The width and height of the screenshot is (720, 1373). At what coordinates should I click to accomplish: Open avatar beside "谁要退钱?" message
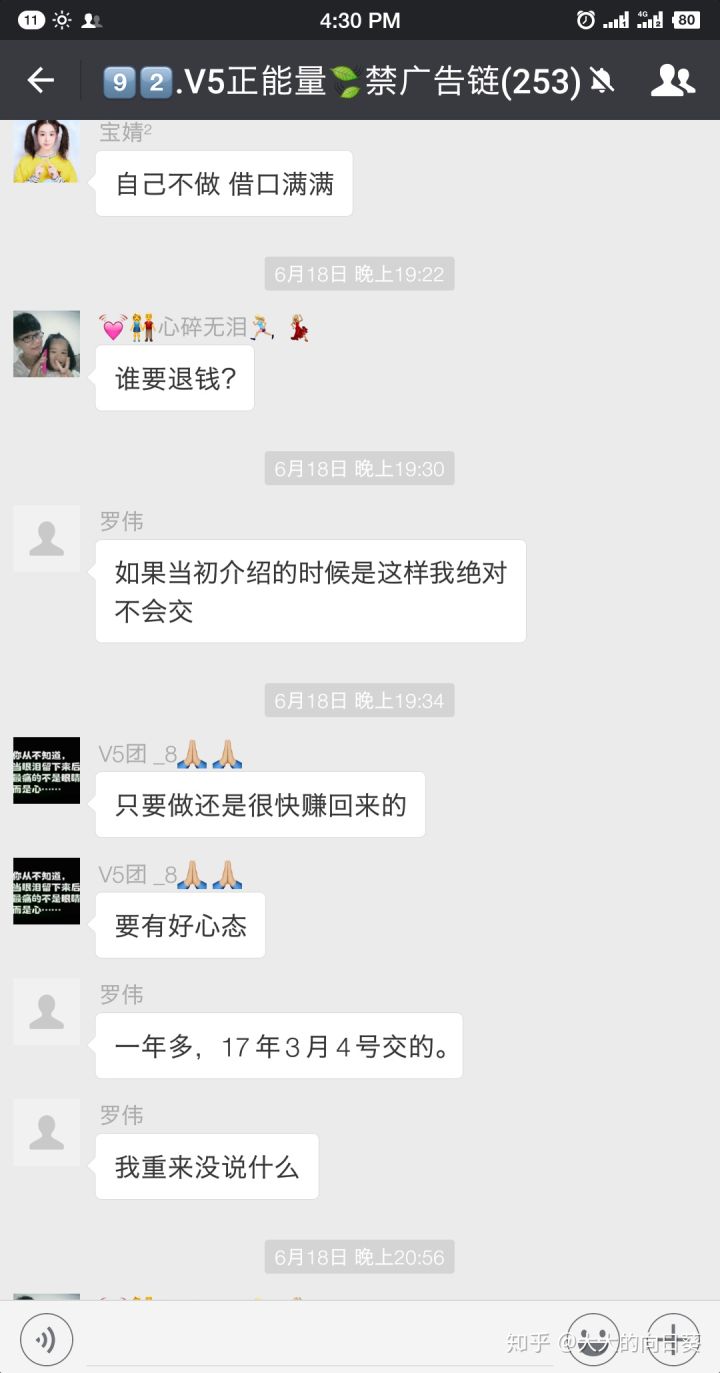tap(46, 344)
